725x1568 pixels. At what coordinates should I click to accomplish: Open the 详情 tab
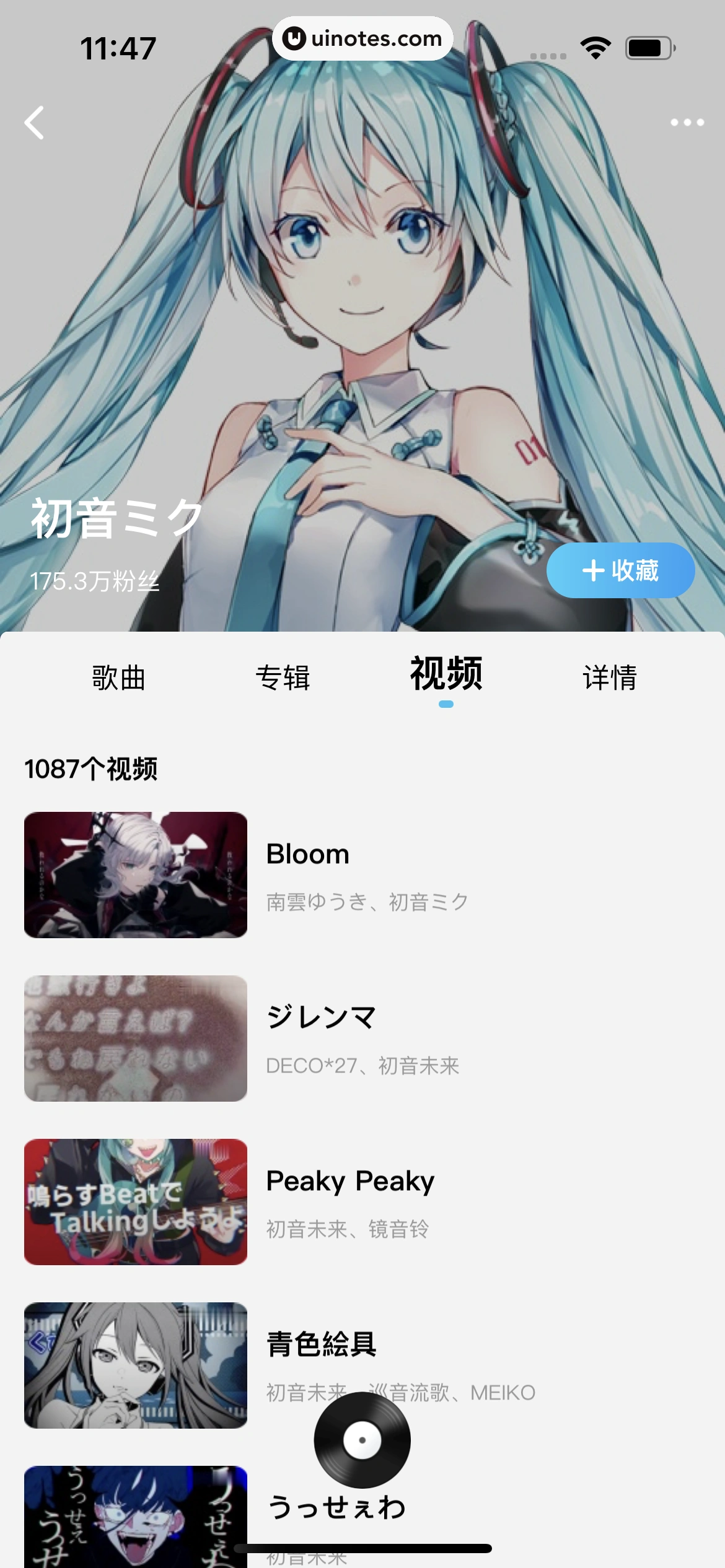tap(610, 677)
